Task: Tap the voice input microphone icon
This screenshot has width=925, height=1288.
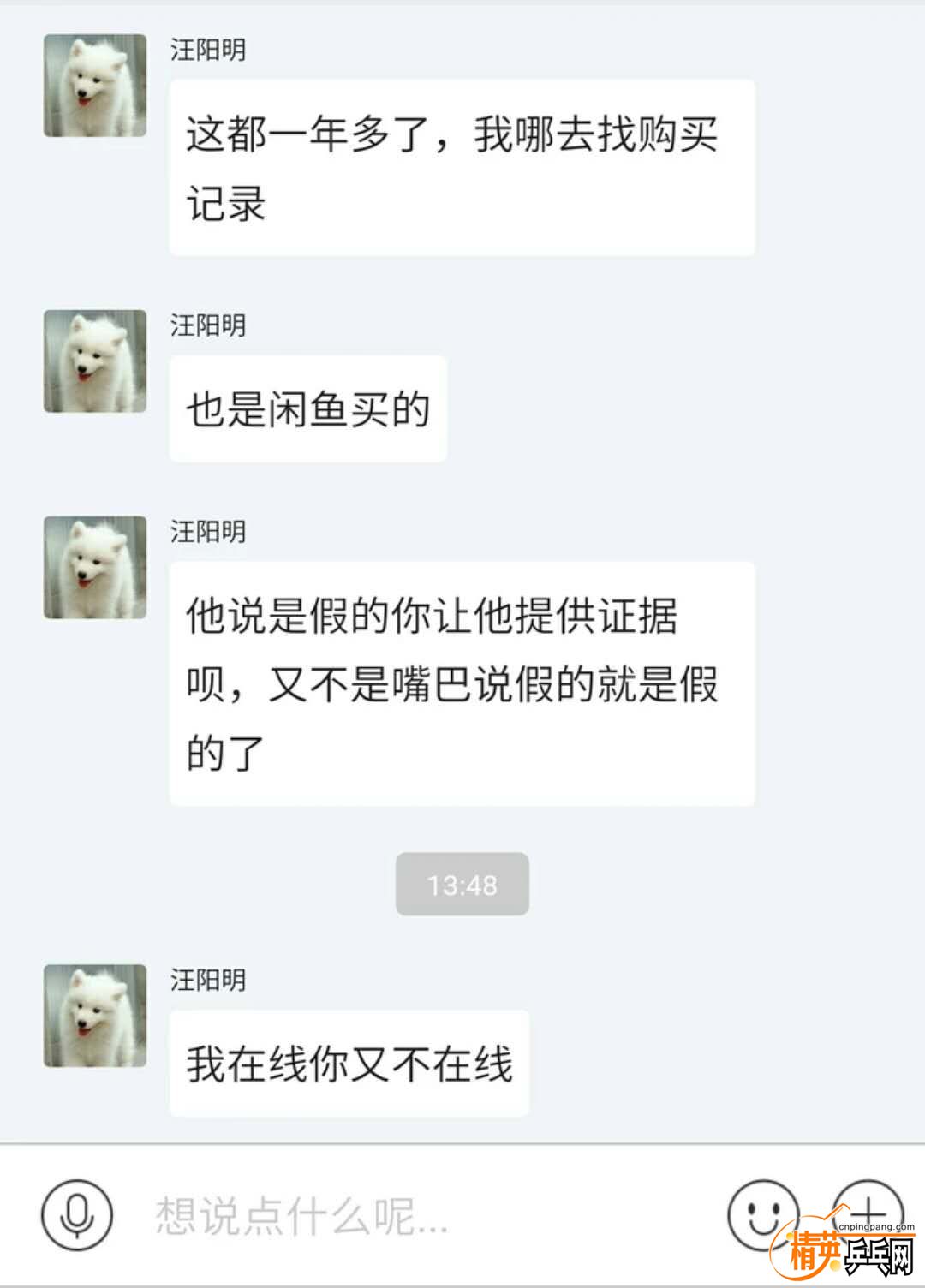Action: pos(77,1214)
